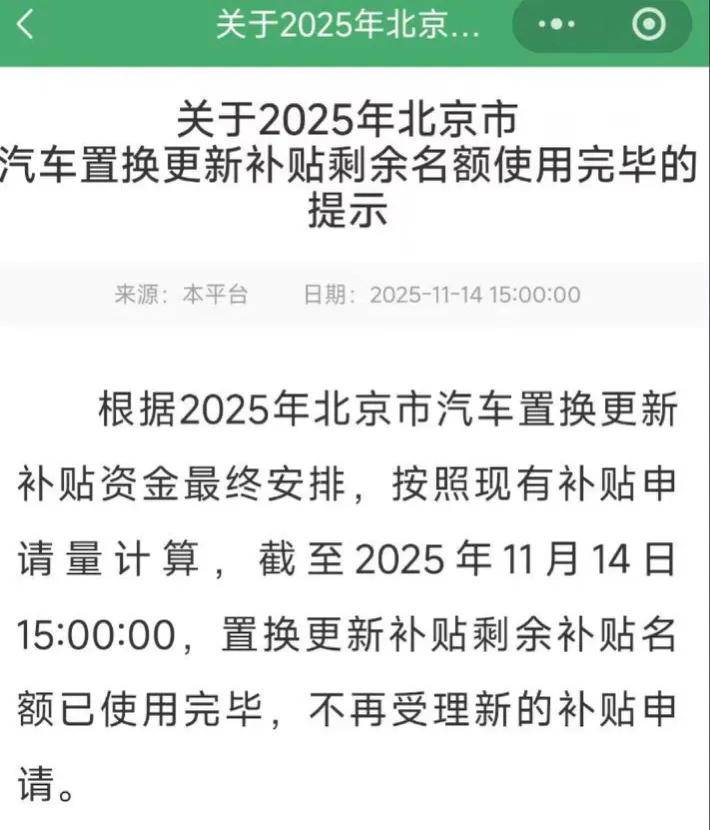710x830 pixels.
Task: Go back using the top-left arrow
Action: [x=26, y=26]
